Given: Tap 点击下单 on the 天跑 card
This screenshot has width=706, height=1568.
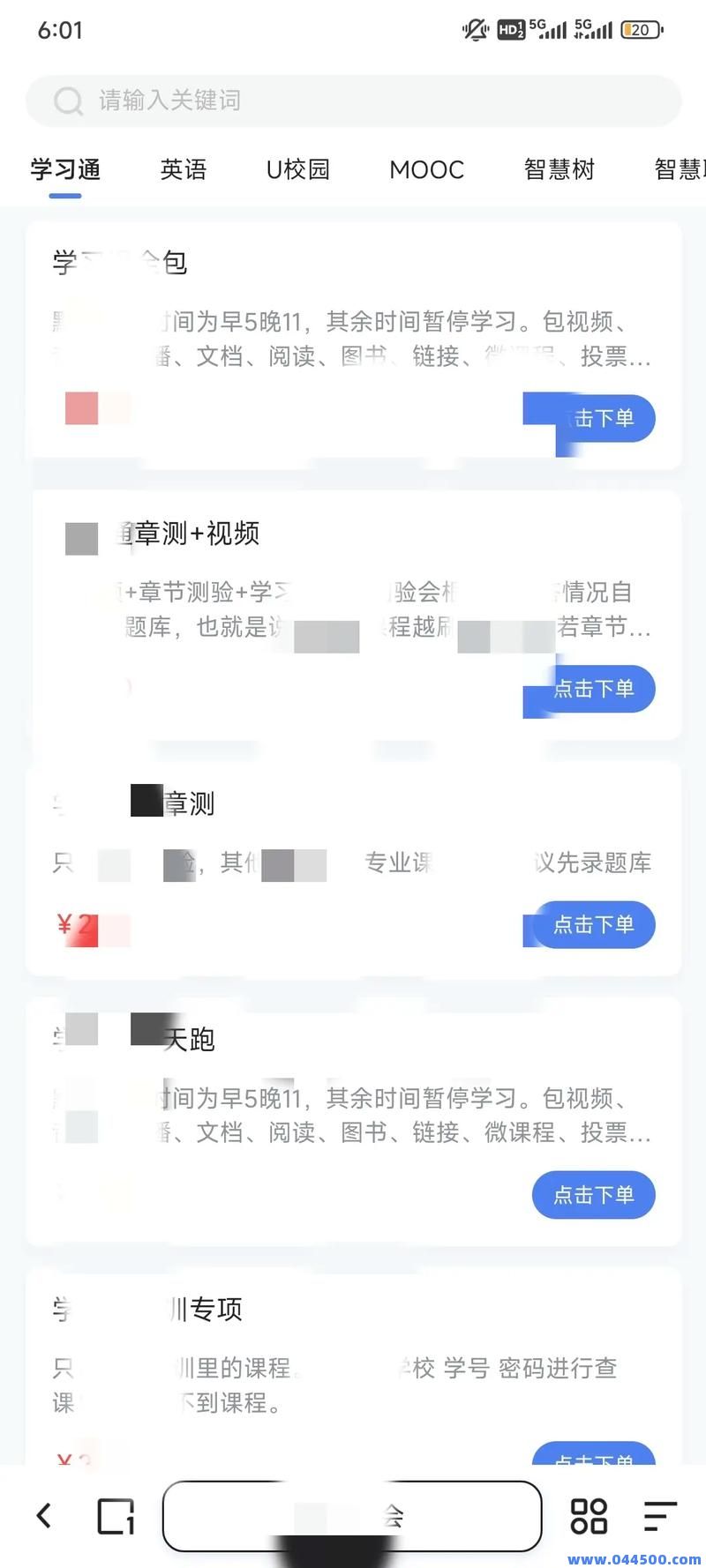Looking at the screenshot, I should [593, 1195].
